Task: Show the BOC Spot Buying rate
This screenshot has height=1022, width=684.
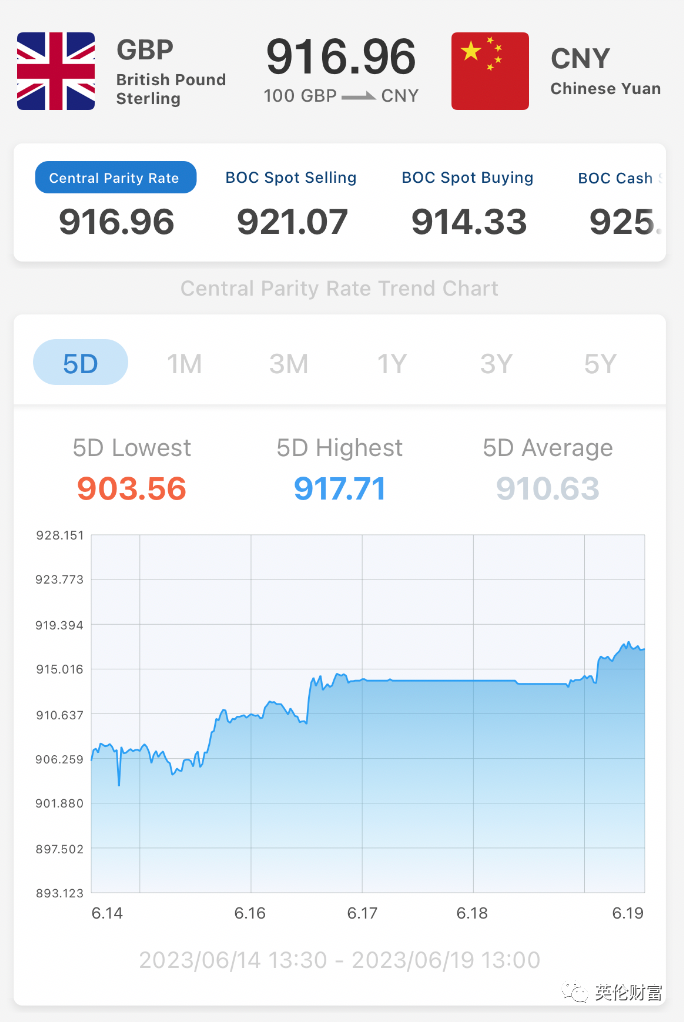Action: (467, 178)
